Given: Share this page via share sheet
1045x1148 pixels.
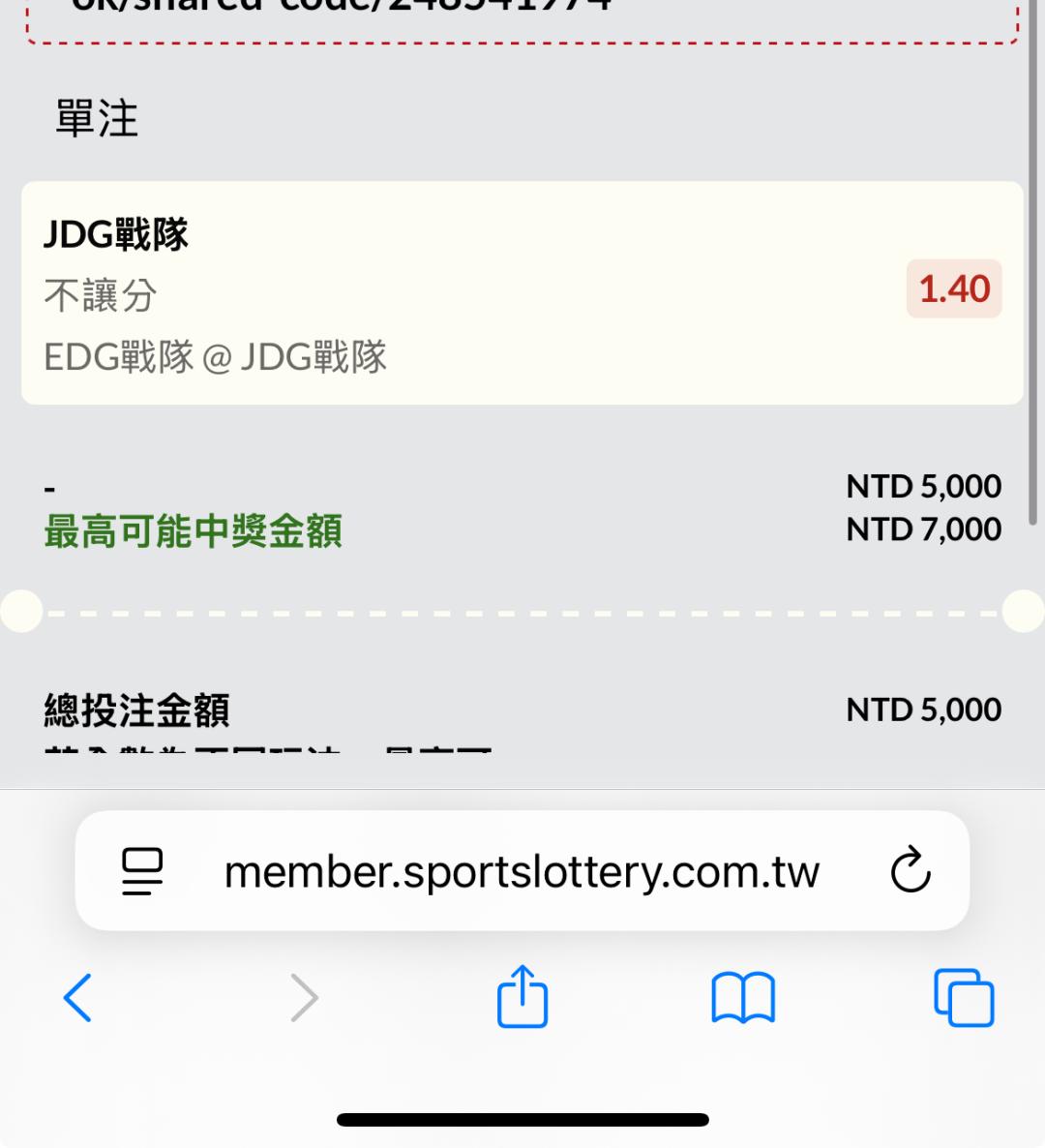Looking at the screenshot, I should tap(522, 996).
